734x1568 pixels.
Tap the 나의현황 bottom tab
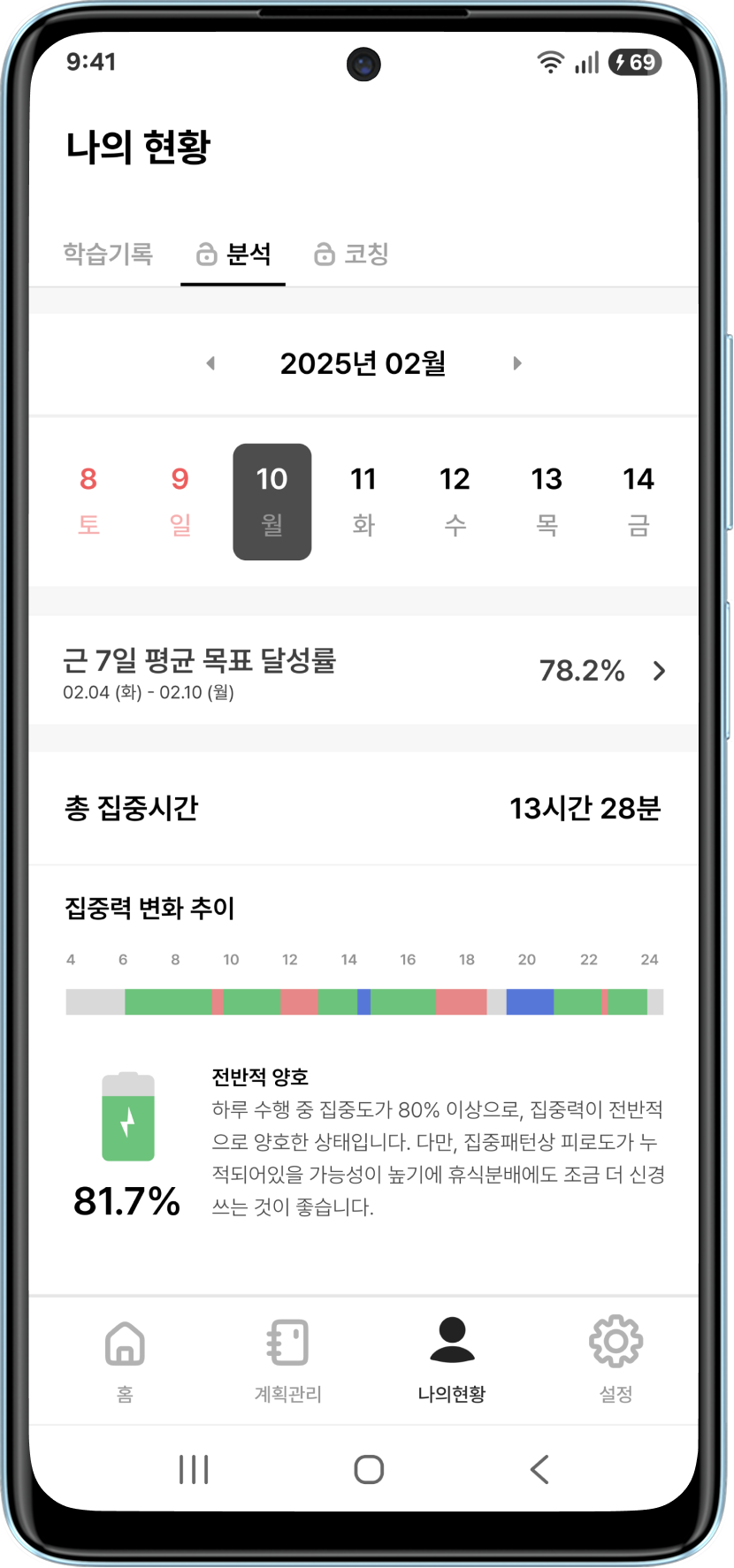pyautogui.click(x=452, y=1359)
